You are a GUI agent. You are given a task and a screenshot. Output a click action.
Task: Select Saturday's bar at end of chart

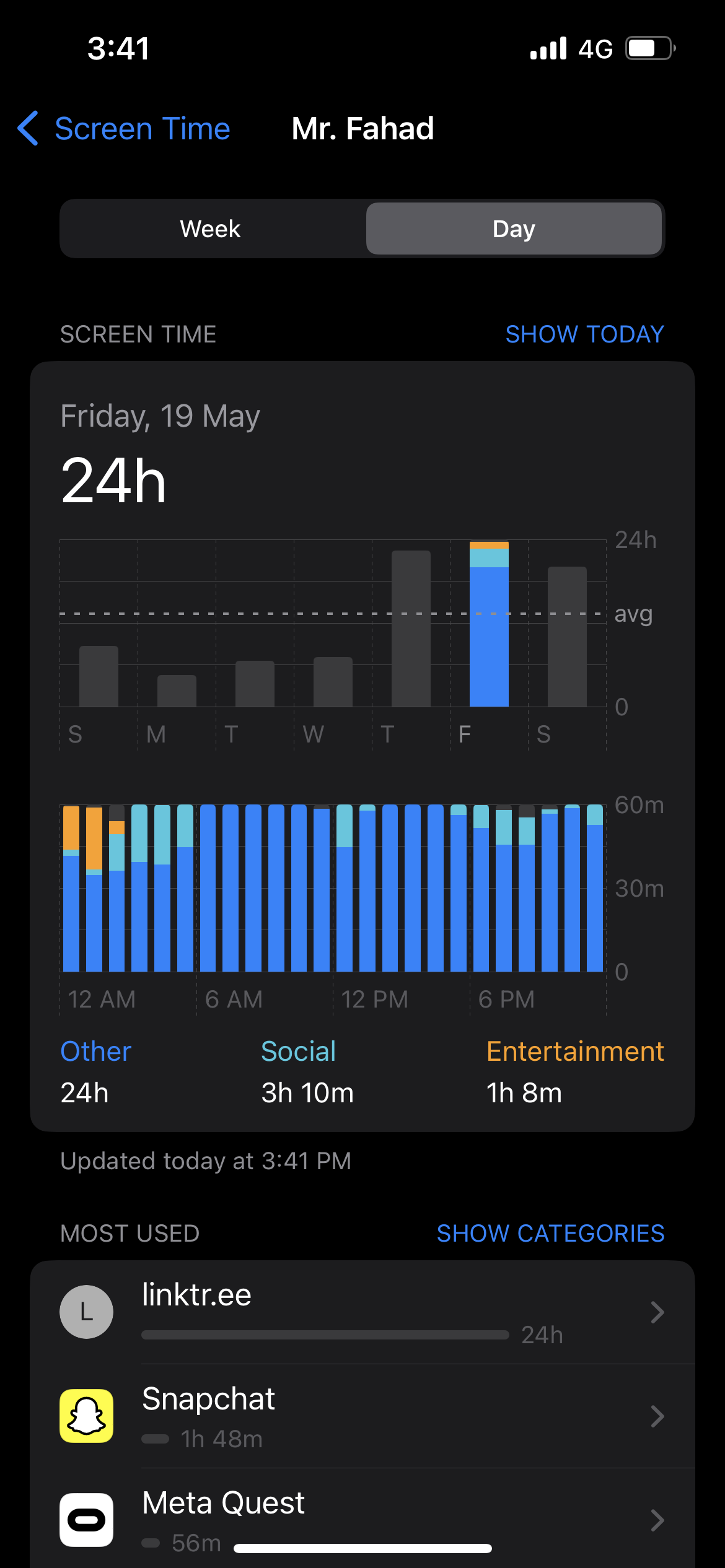[567, 637]
